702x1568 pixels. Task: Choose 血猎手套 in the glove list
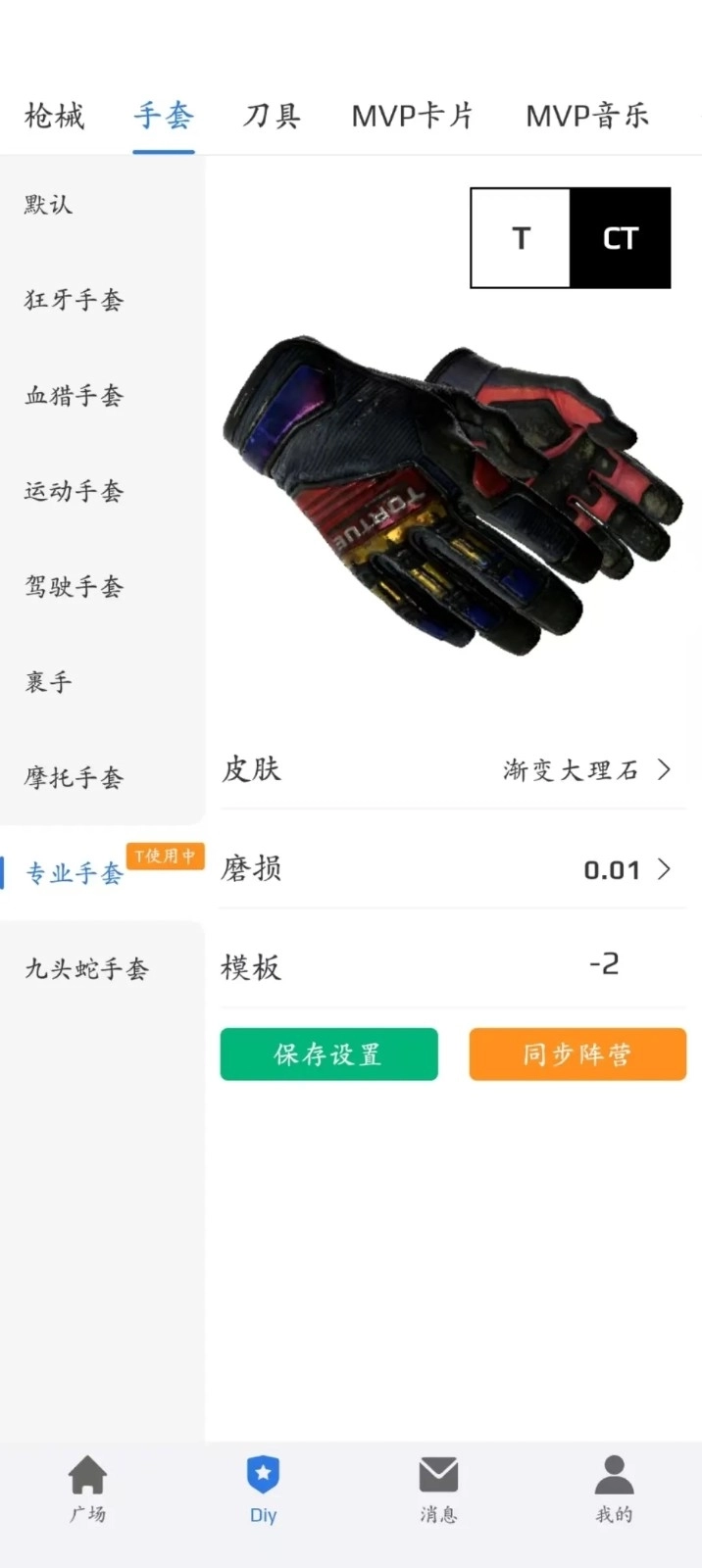pyautogui.click(x=75, y=396)
